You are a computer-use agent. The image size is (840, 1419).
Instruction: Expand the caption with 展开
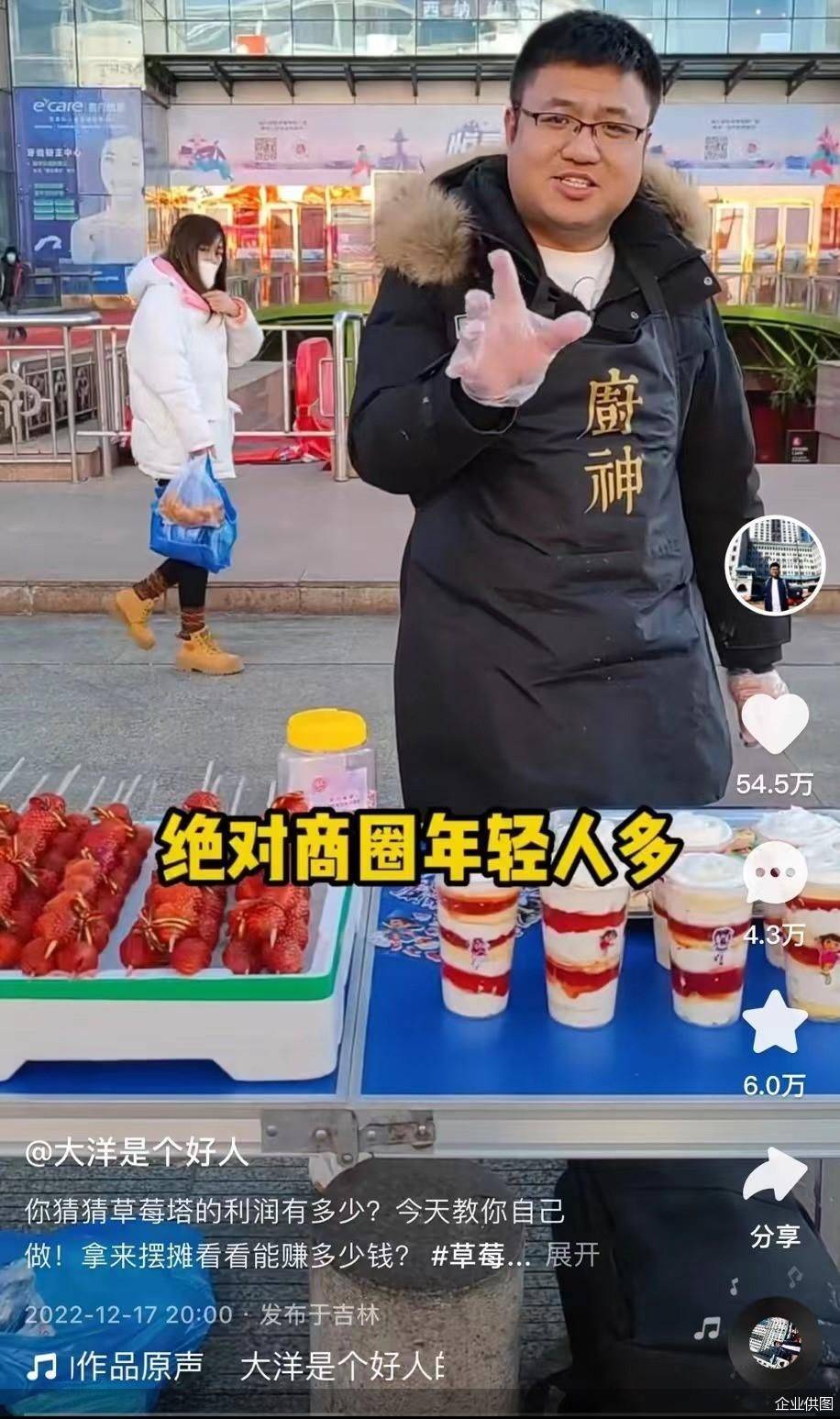(x=572, y=1254)
